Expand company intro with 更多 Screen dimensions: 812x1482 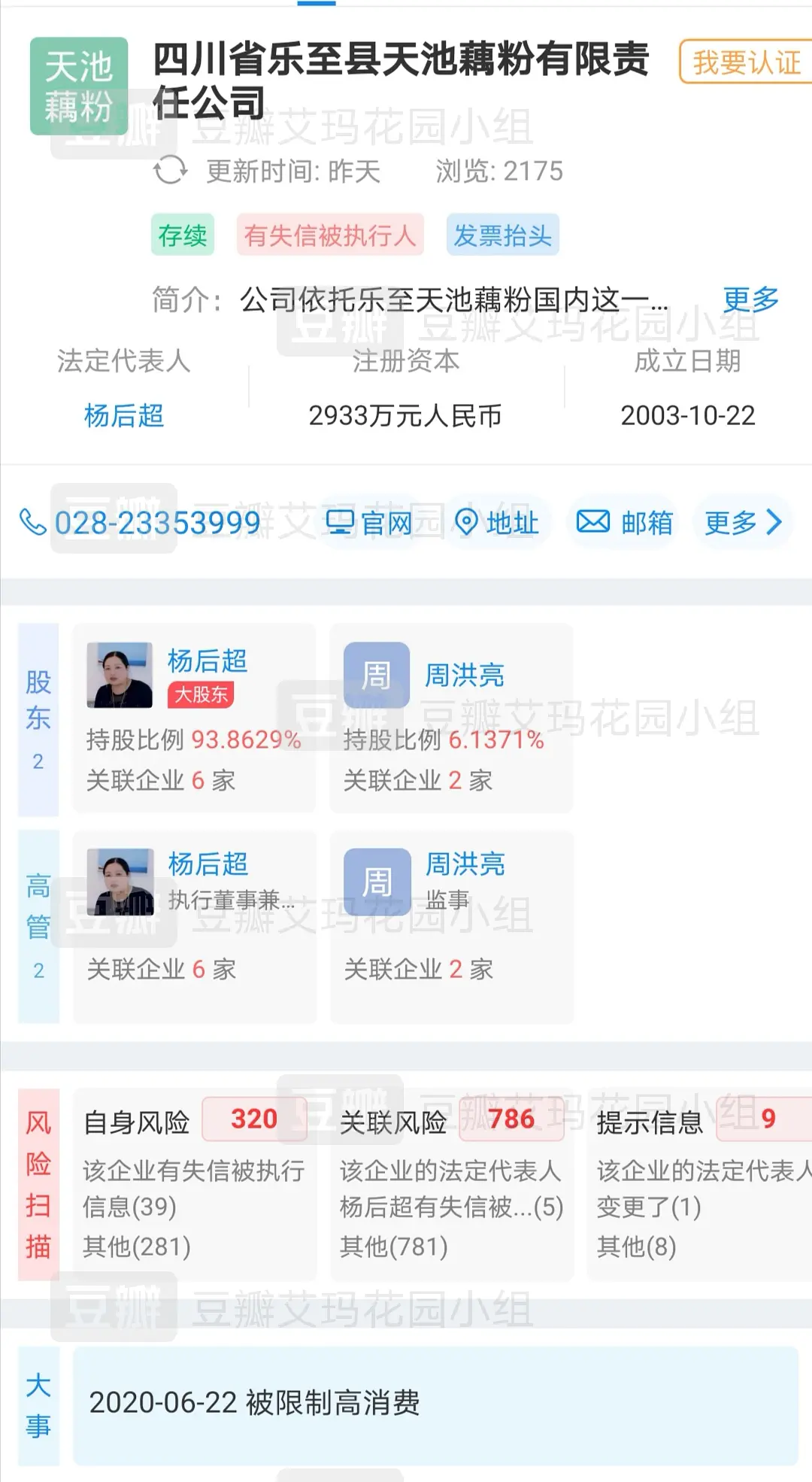pos(750,299)
